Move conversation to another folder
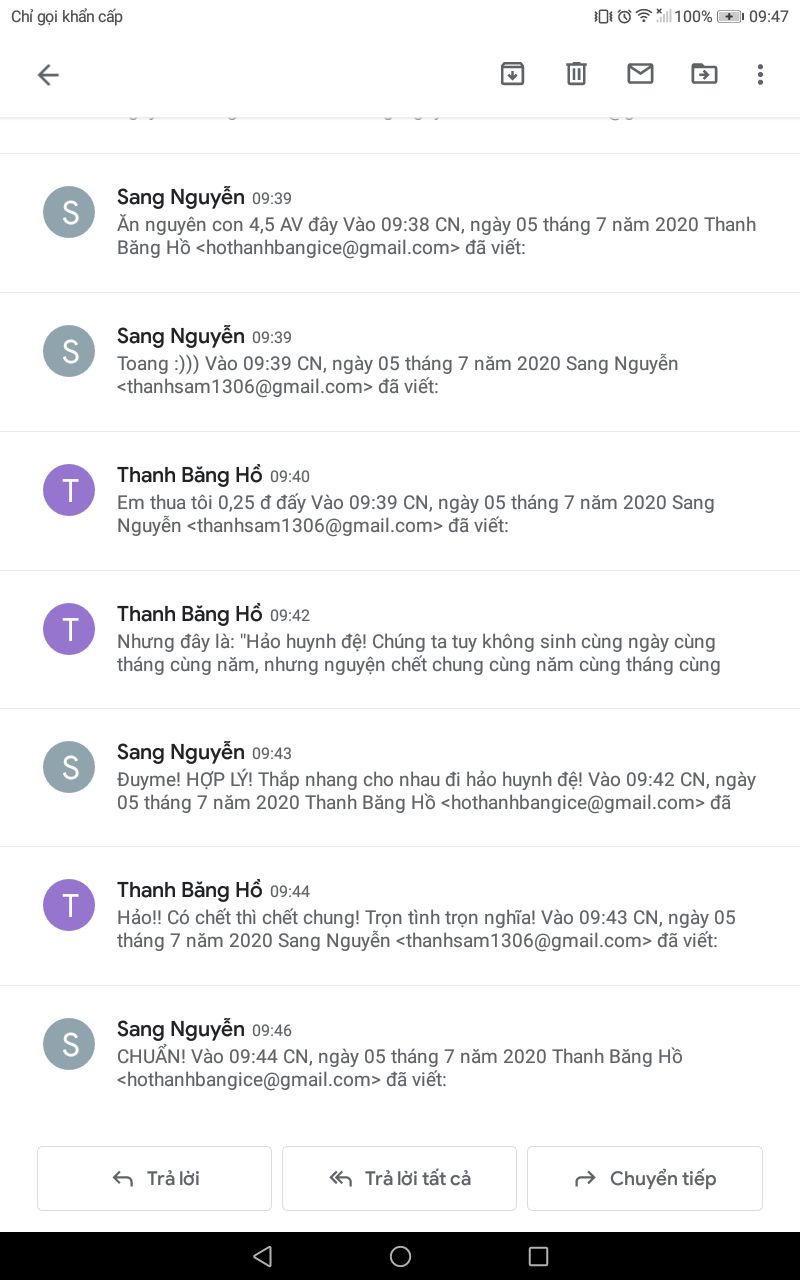The height and width of the screenshot is (1280, 800). coord(704,74)
